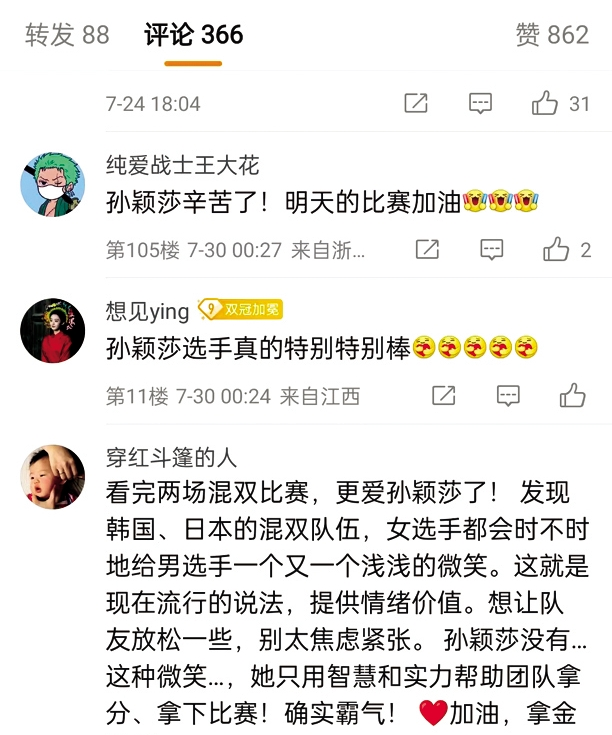Open username 穿红斗篷的人

171,458
